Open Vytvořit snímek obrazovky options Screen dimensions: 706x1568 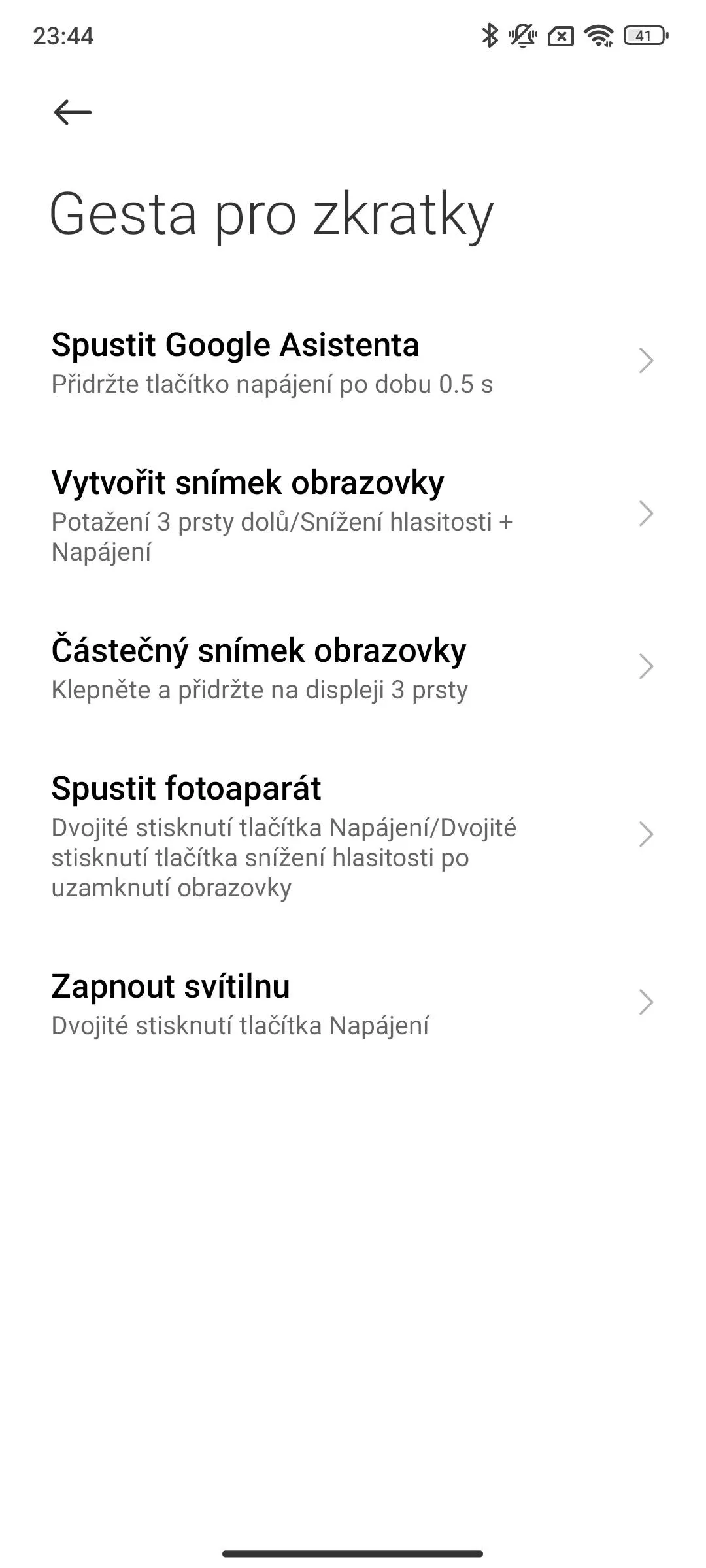pos(353,515)
